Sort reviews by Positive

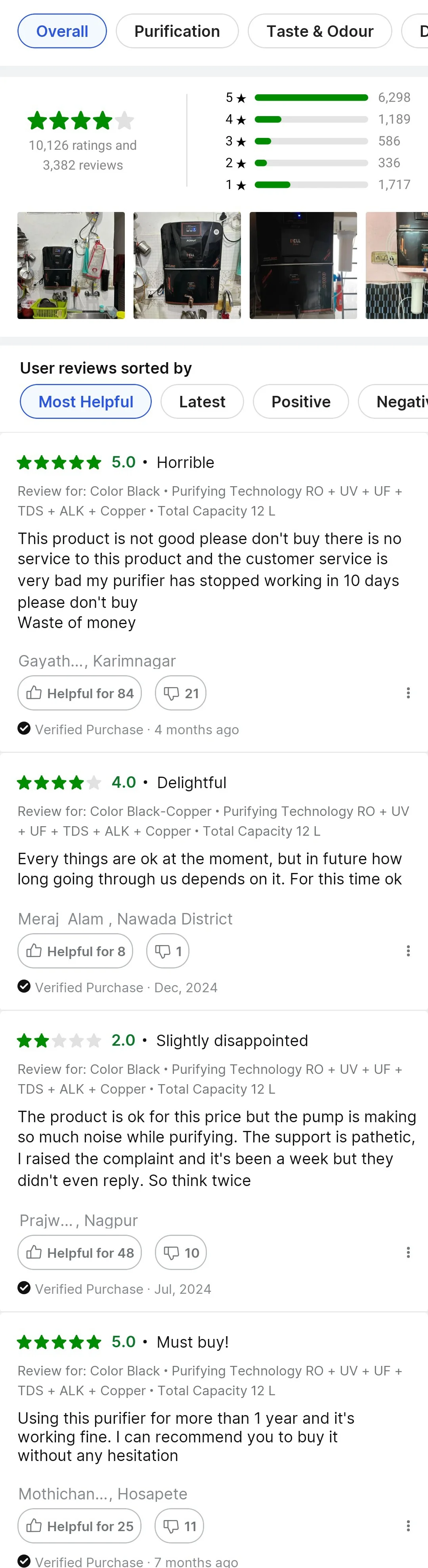pos(300,402)
